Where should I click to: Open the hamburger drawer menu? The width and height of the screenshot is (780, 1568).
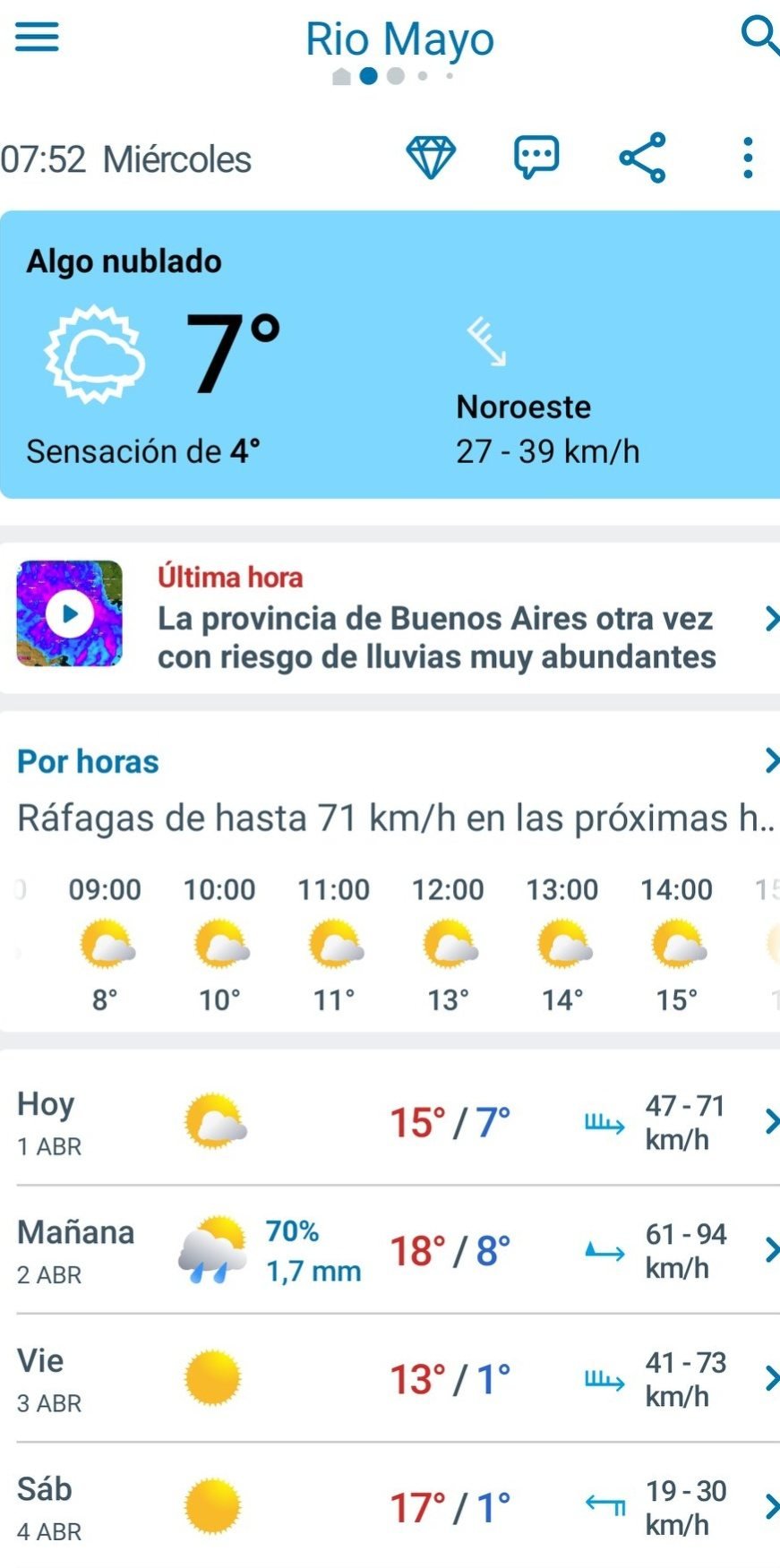pos(37,38)
